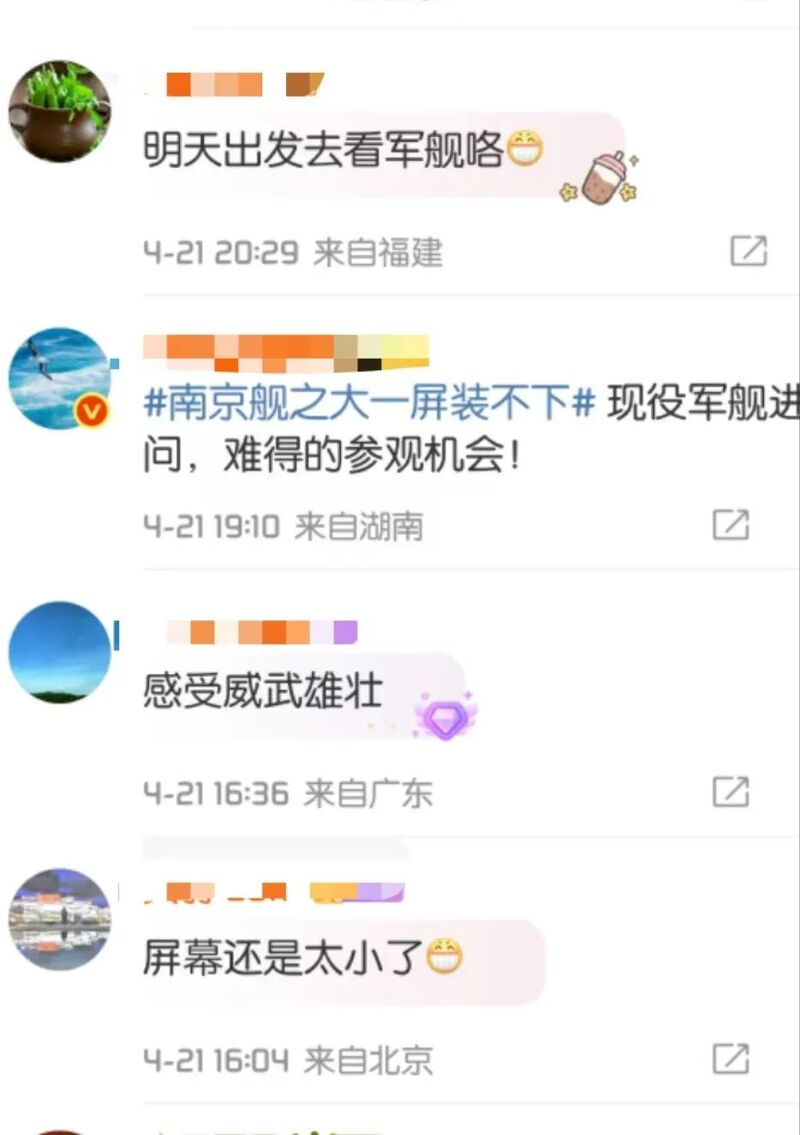
Task: Share the 屏幕还是太小了 comment
Action: pos(730,1058)
